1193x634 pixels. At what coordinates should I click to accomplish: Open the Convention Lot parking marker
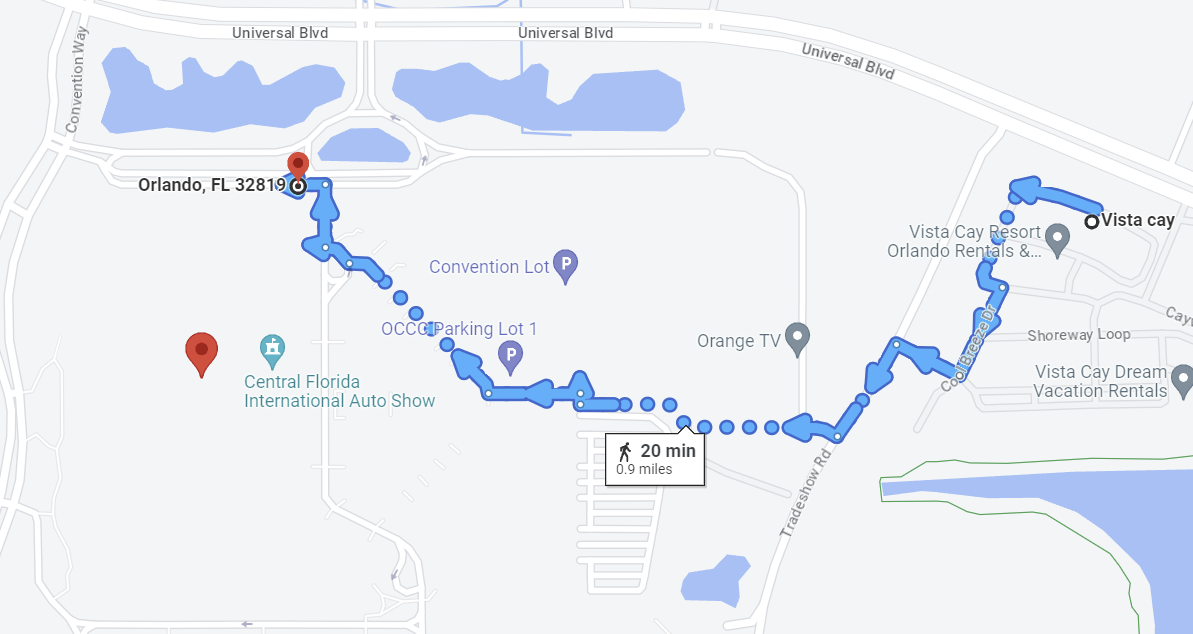tap(567, 265)
